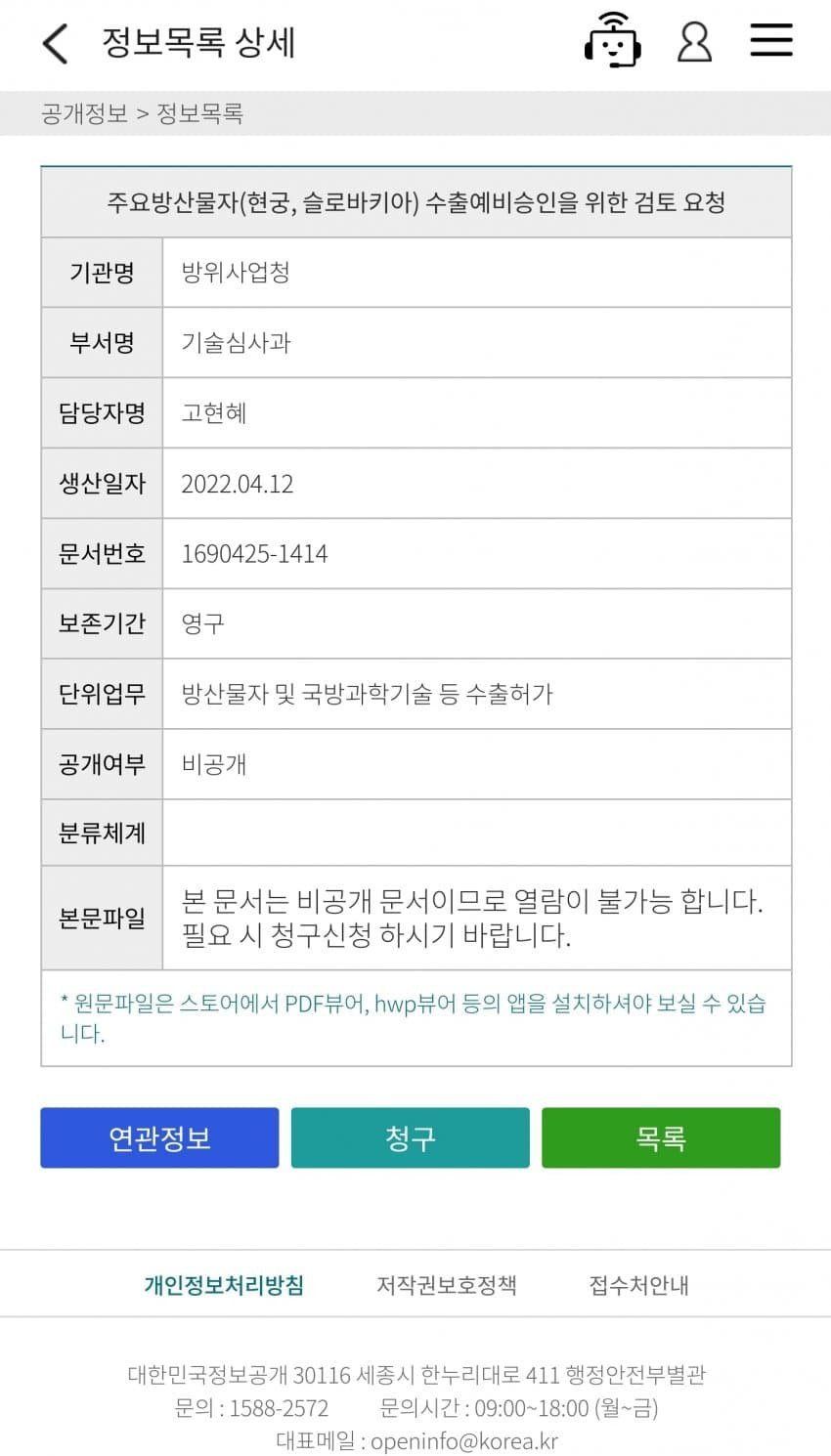This screenshot has height=1456, width=831.
Task: Open 접수처안내 link
Action: pyautogui.click(x=638, y=1285)
